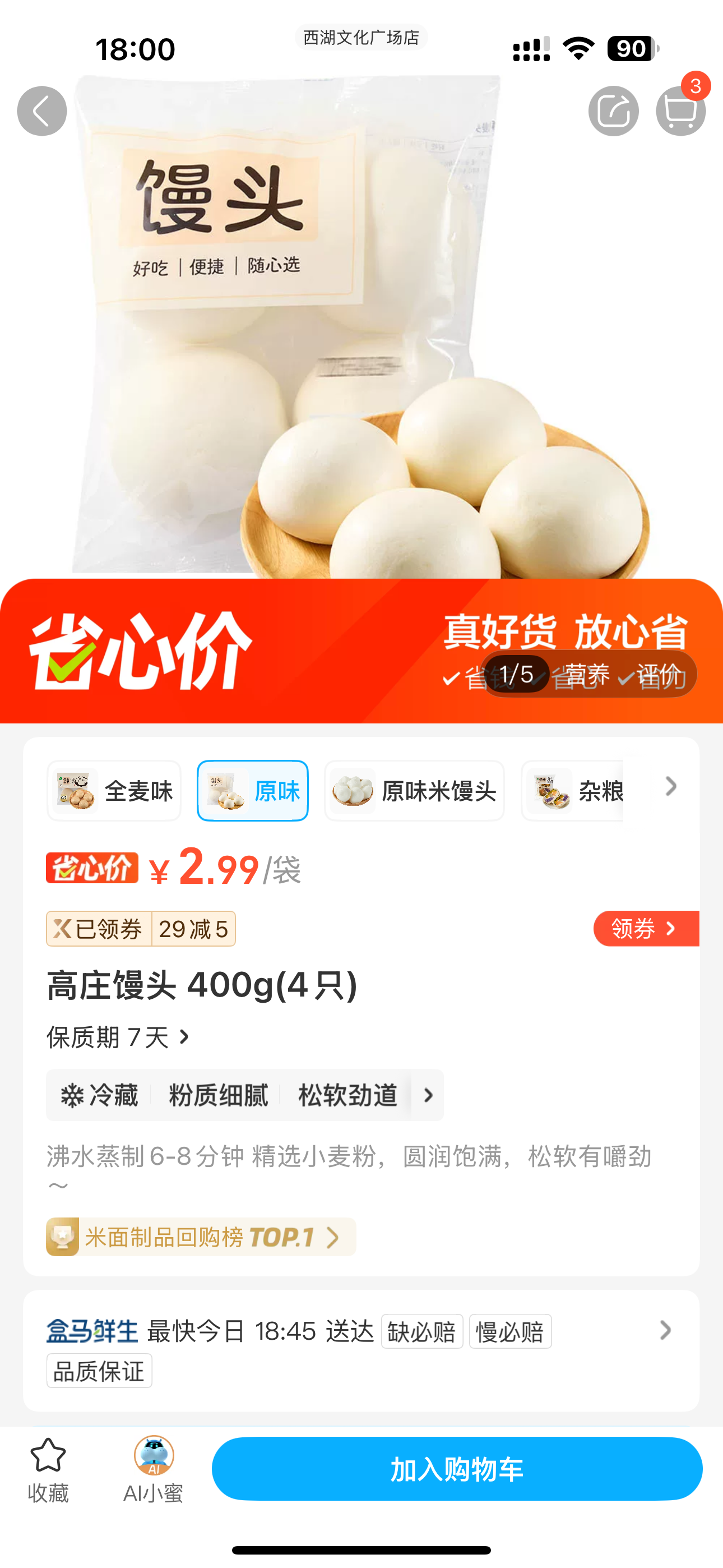
Task: Open the AI小蜜 assistant
Action: (x=154, y=1469)
